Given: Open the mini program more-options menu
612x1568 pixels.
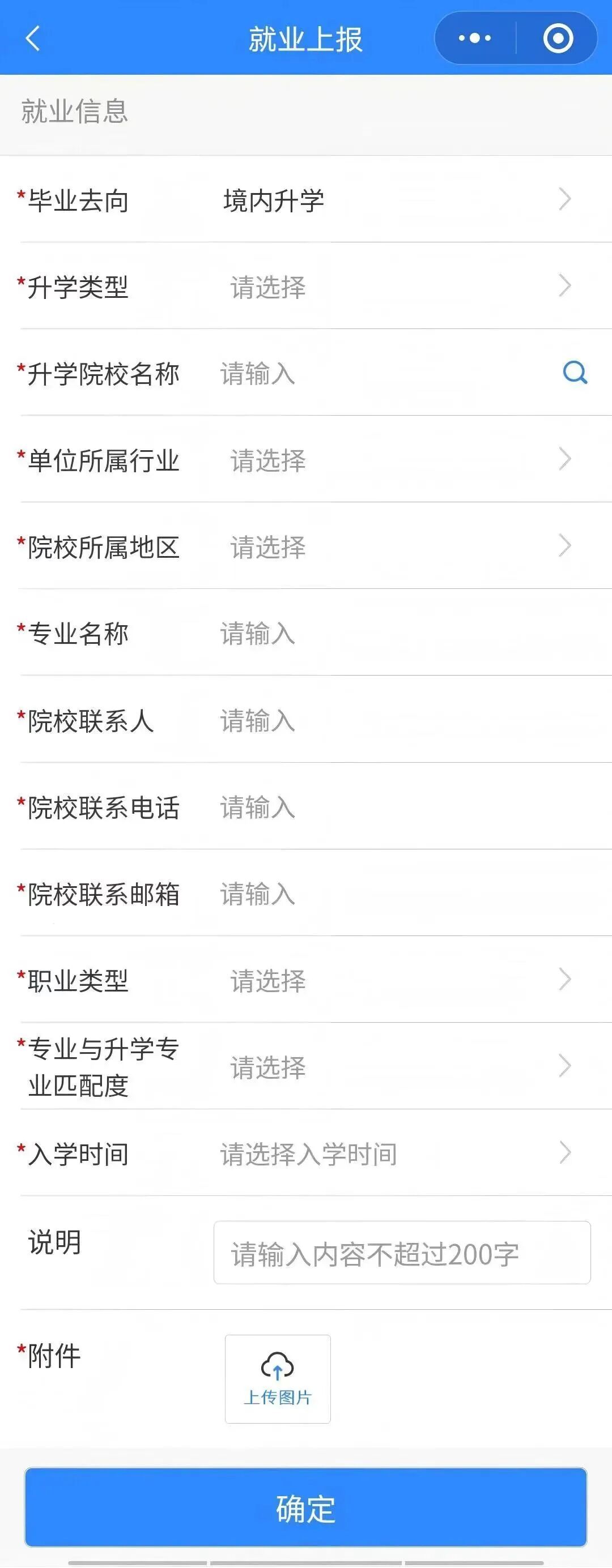Looking at the screenshot, I should 474,39.
